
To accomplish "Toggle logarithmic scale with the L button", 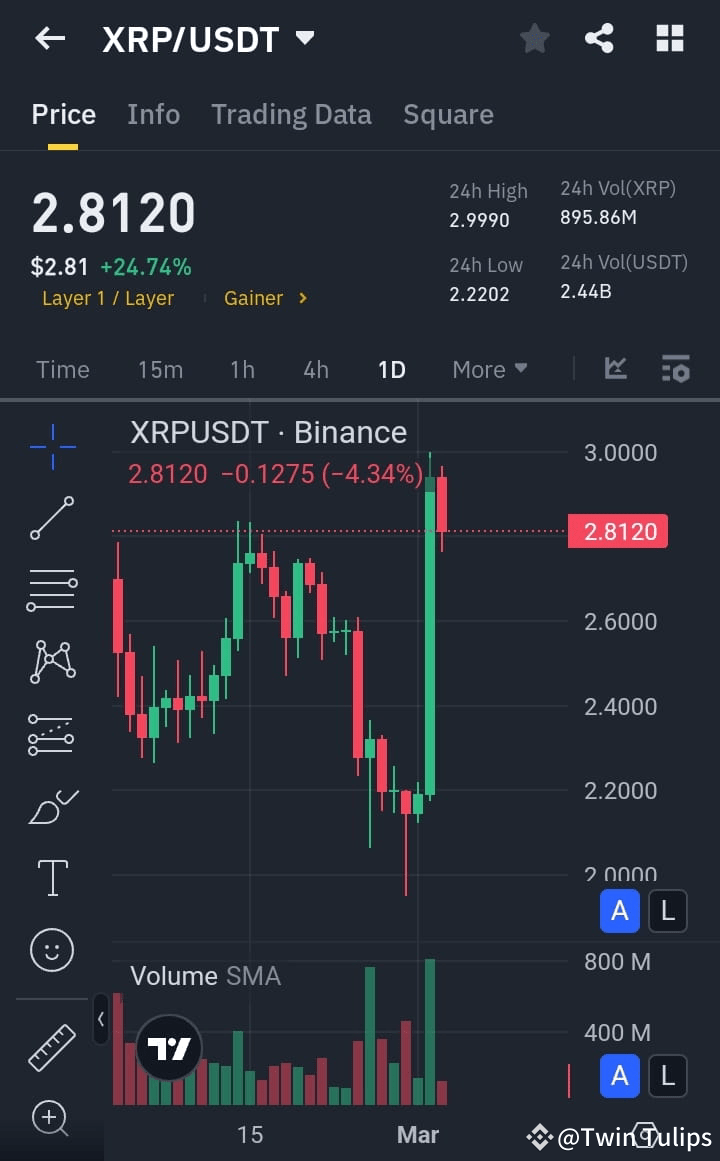I will click(x=667, y=911).
